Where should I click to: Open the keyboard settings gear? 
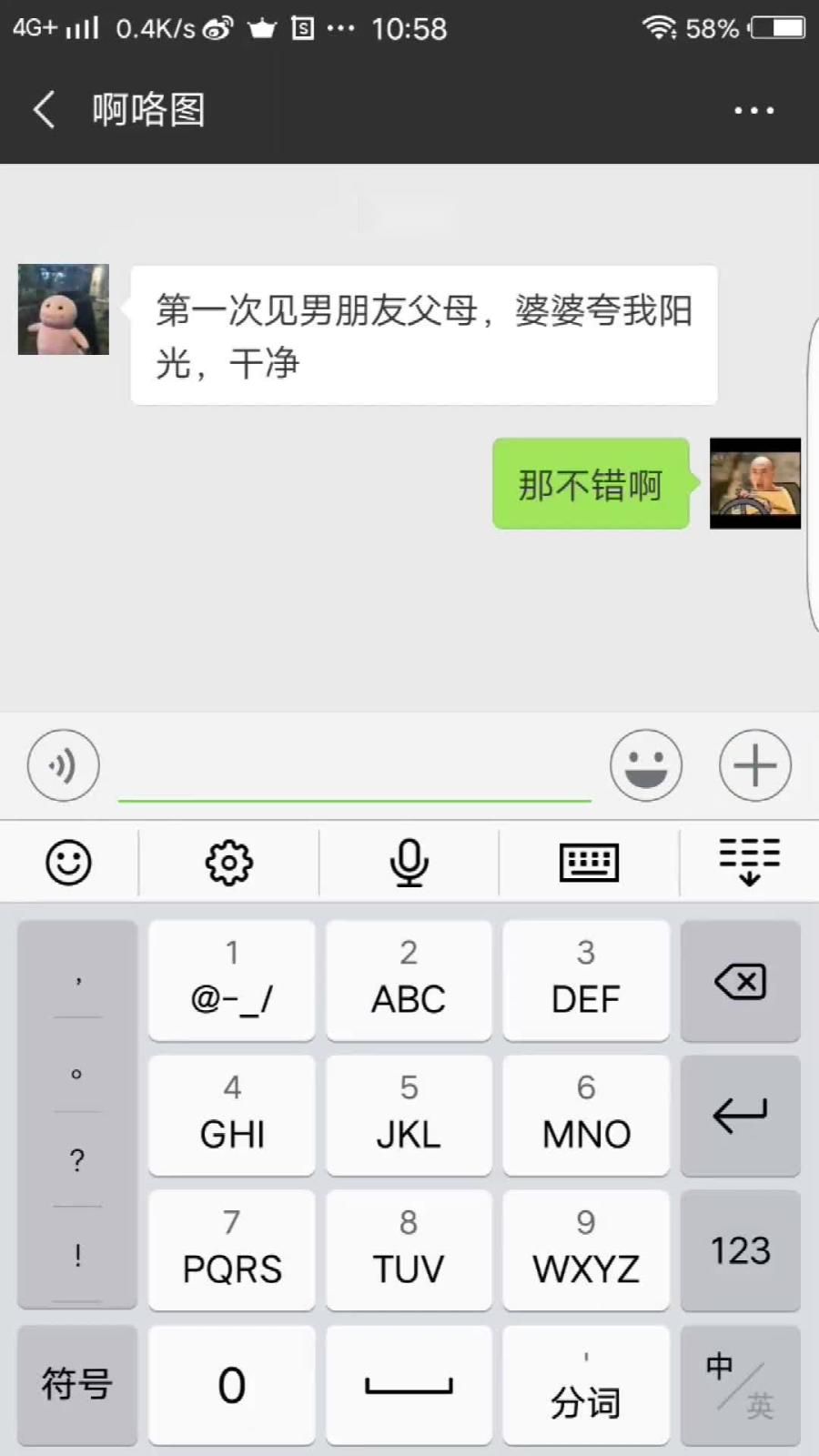tap(228, 862)
